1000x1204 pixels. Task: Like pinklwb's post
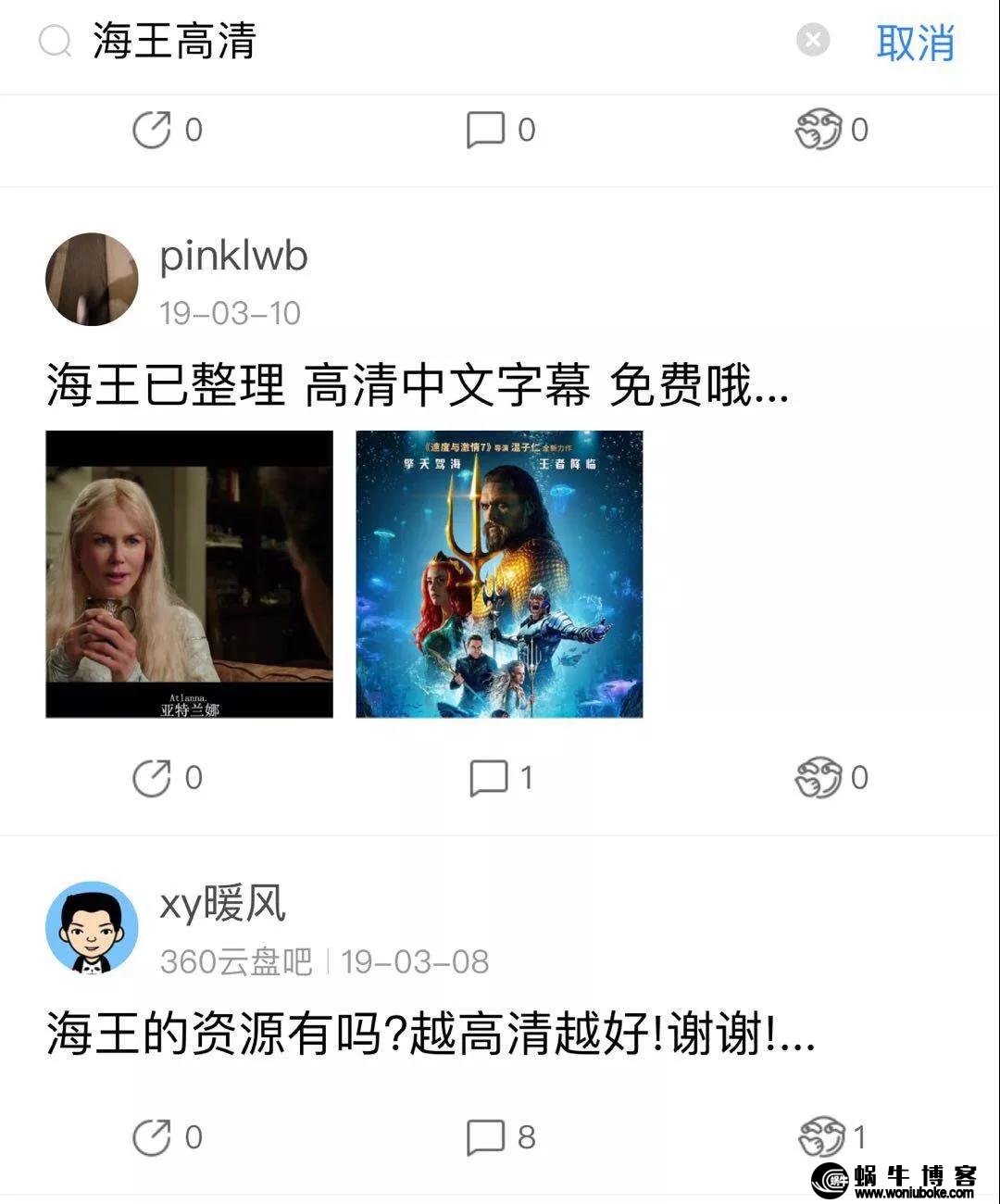(831, 778)
